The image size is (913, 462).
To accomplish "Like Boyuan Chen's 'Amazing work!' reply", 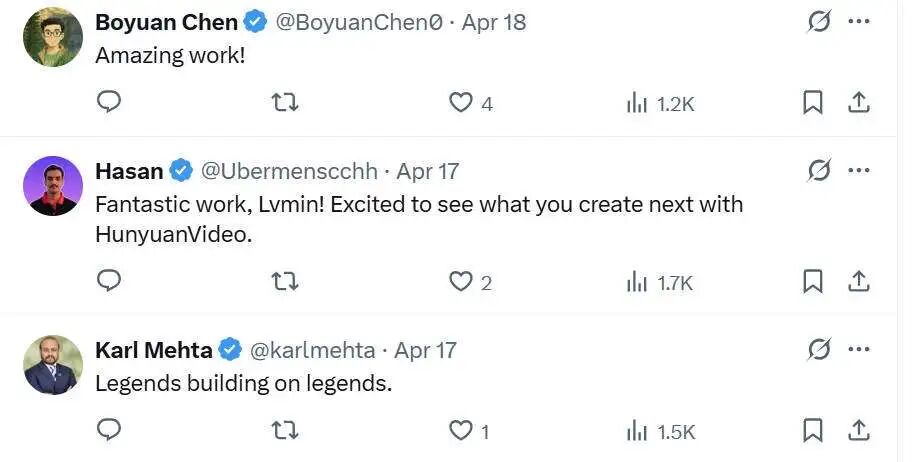I will (460, 102).
